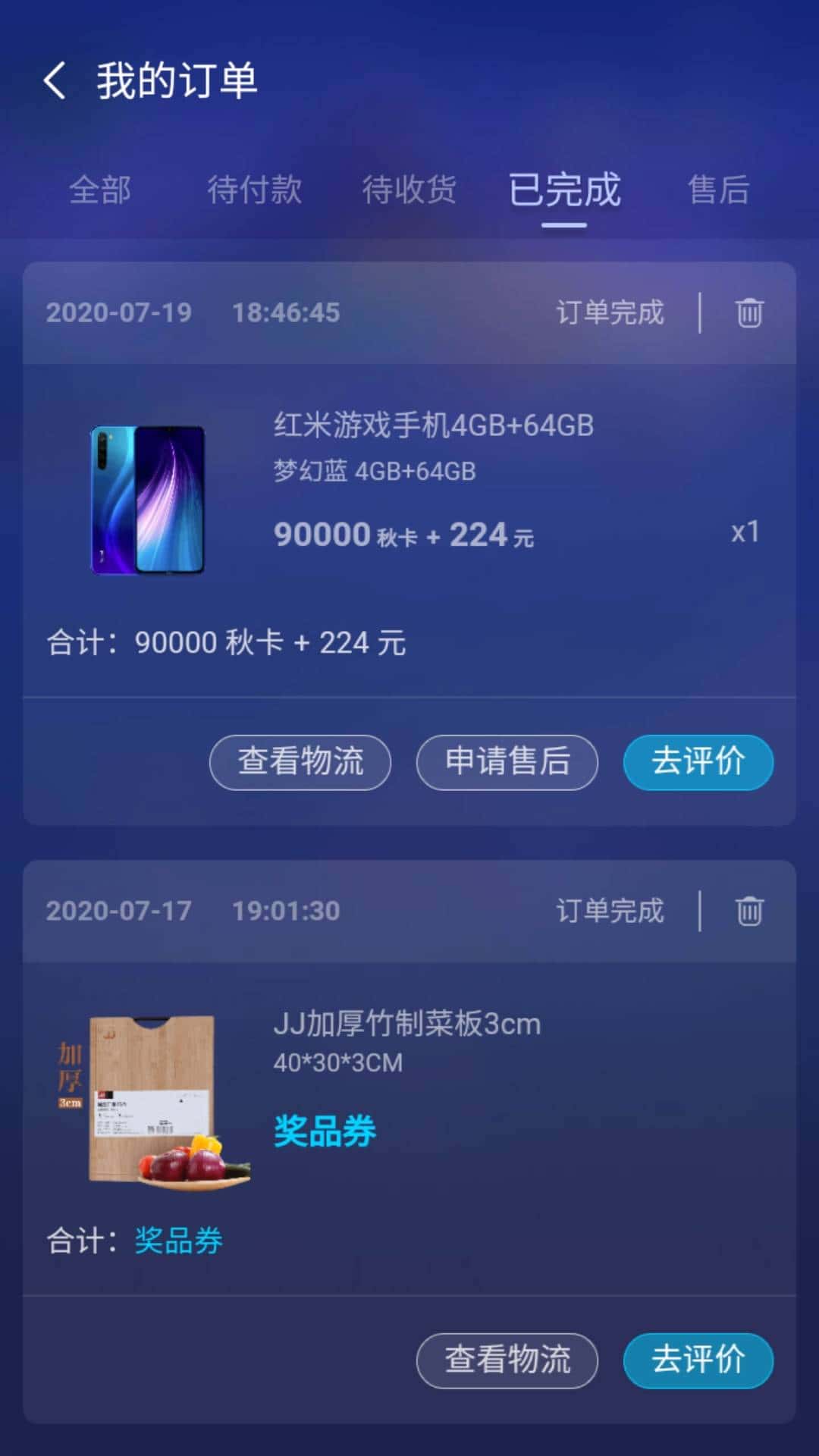Tap the JJ加厚竹制菜板3cm product name
This screenshot has width=819, height=1456.
407,1025
